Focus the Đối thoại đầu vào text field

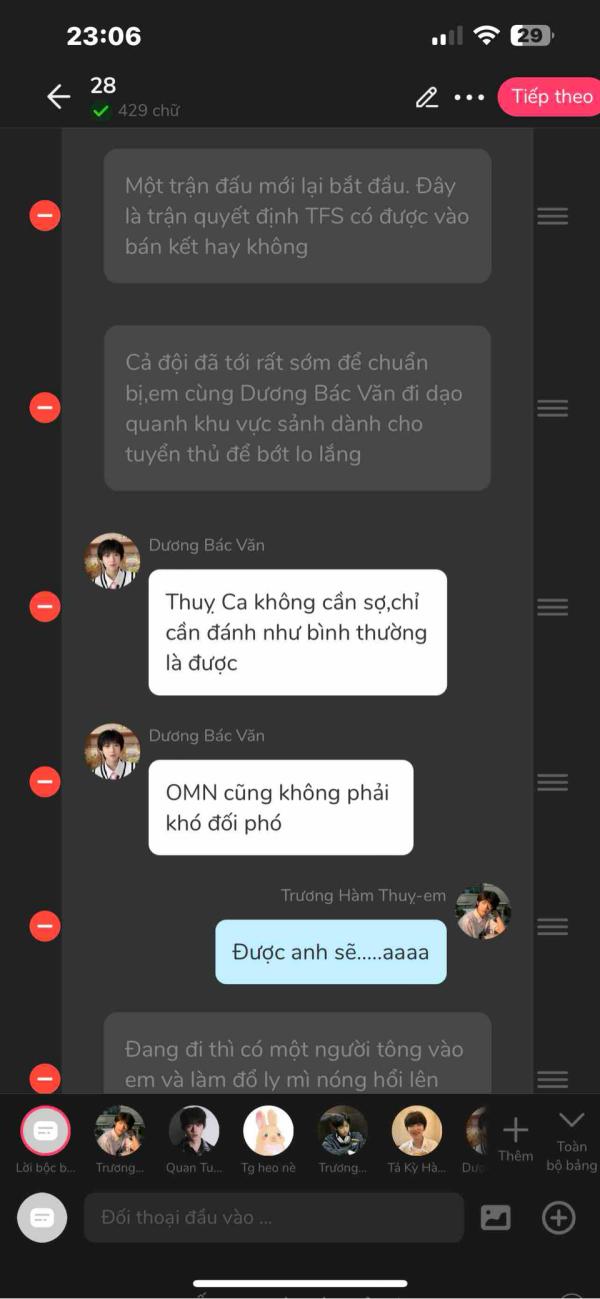(x=273, y=1218)
